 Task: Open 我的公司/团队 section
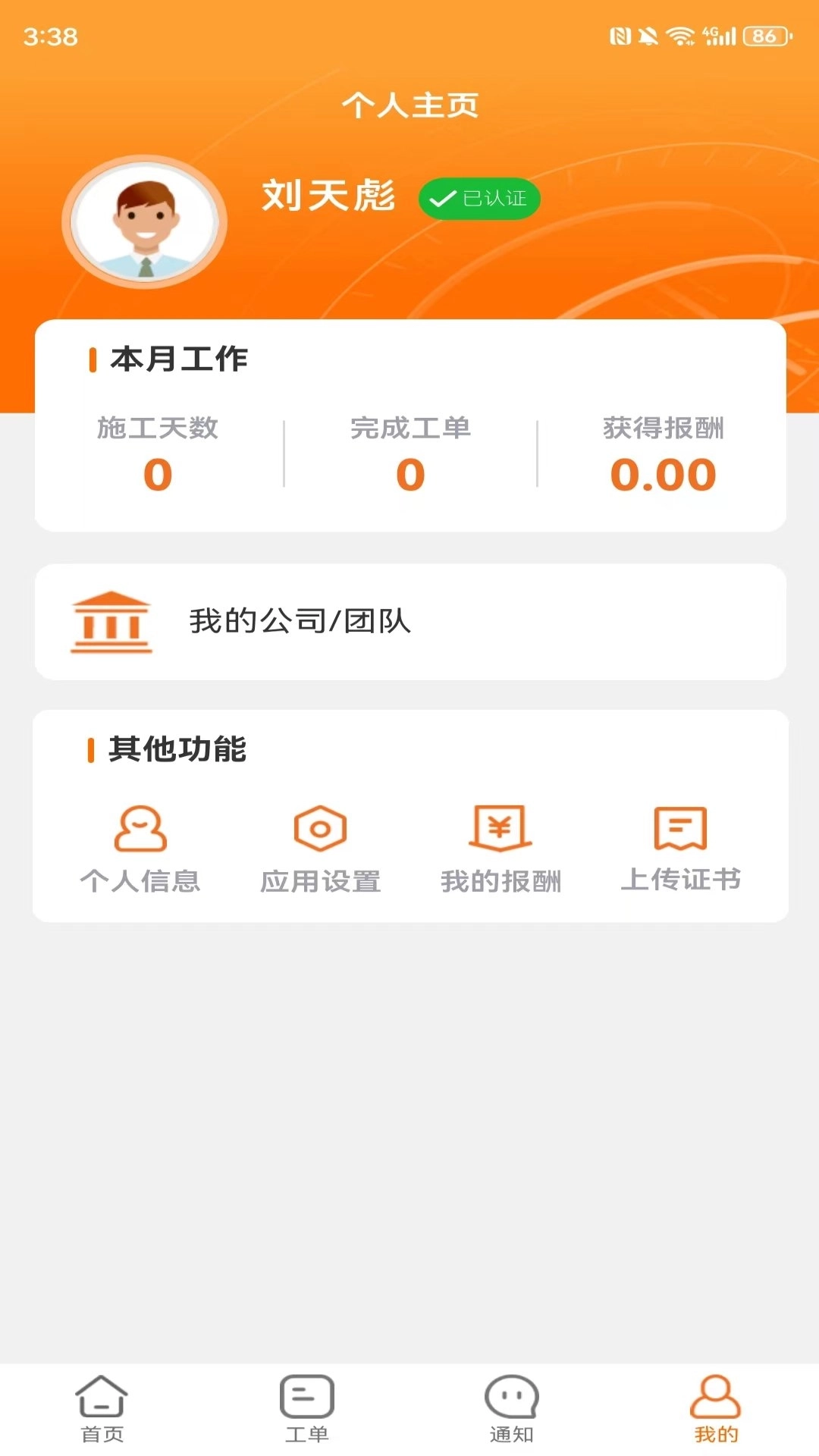coord(409,622)
